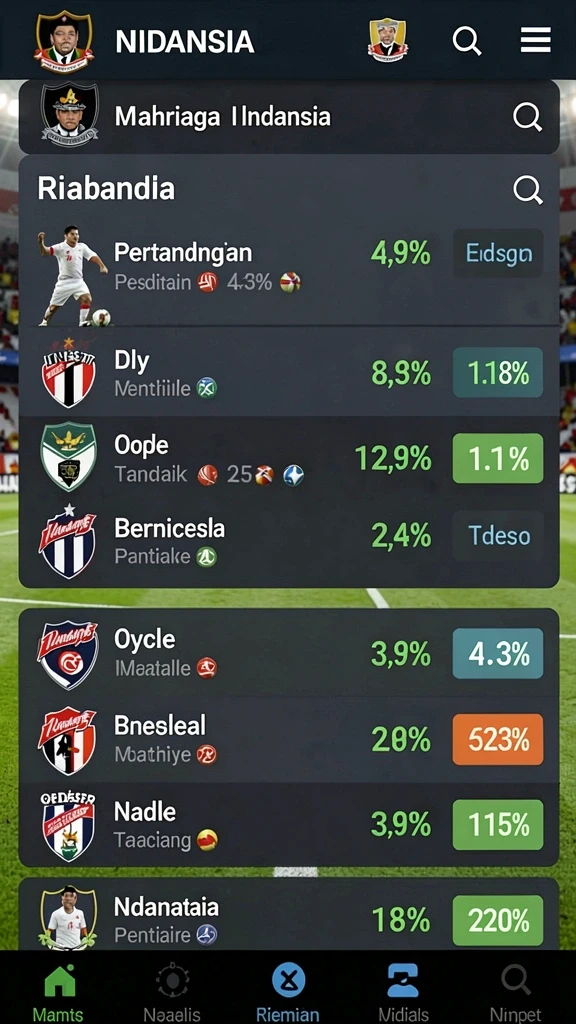The width and height of the screenshot is (576, 1024).
Task: Tap the Eidsgn button on the Pertandngan row
Action: click(x=498, y=253)
